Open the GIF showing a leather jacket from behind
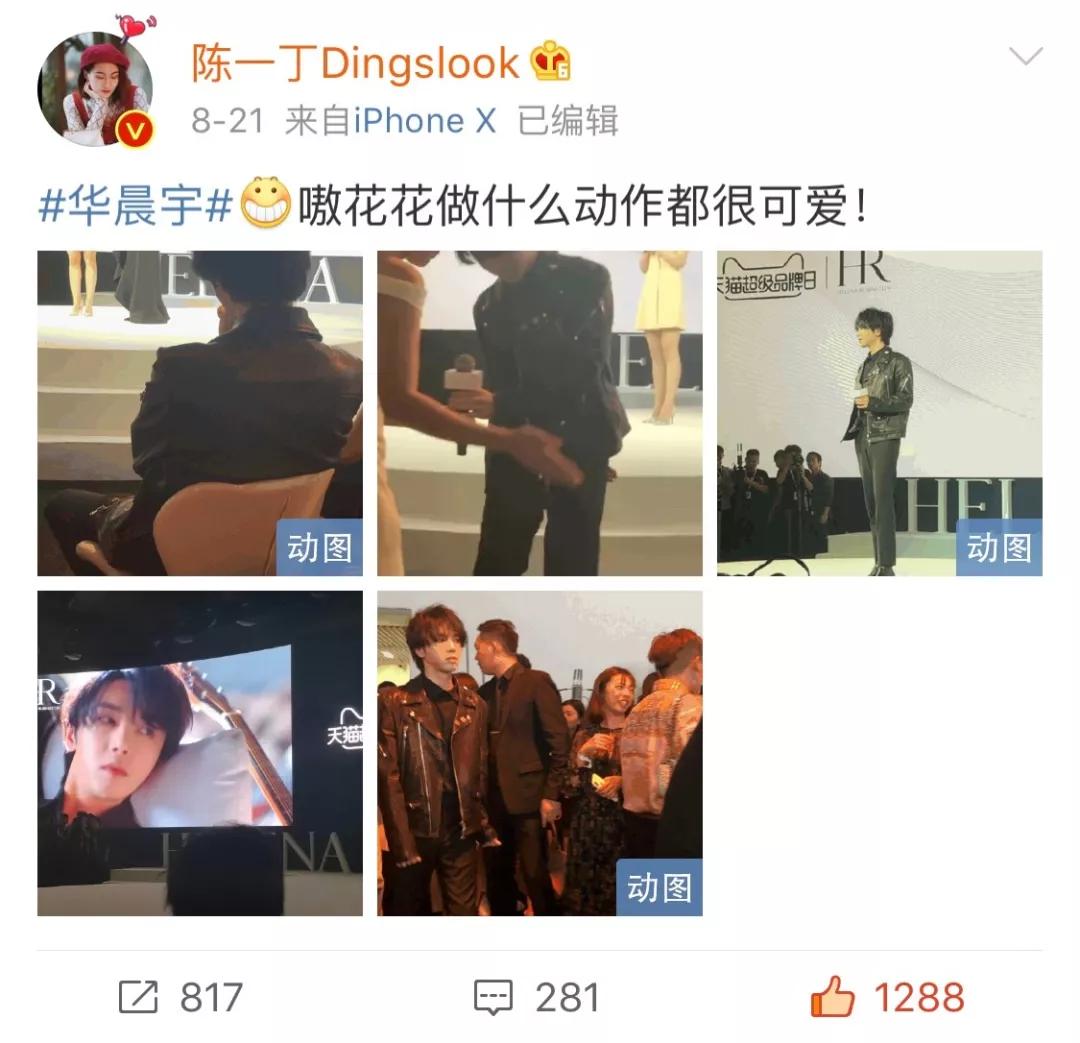Viewport: 1080px width, 1043px height. click(x=200, y=413)
